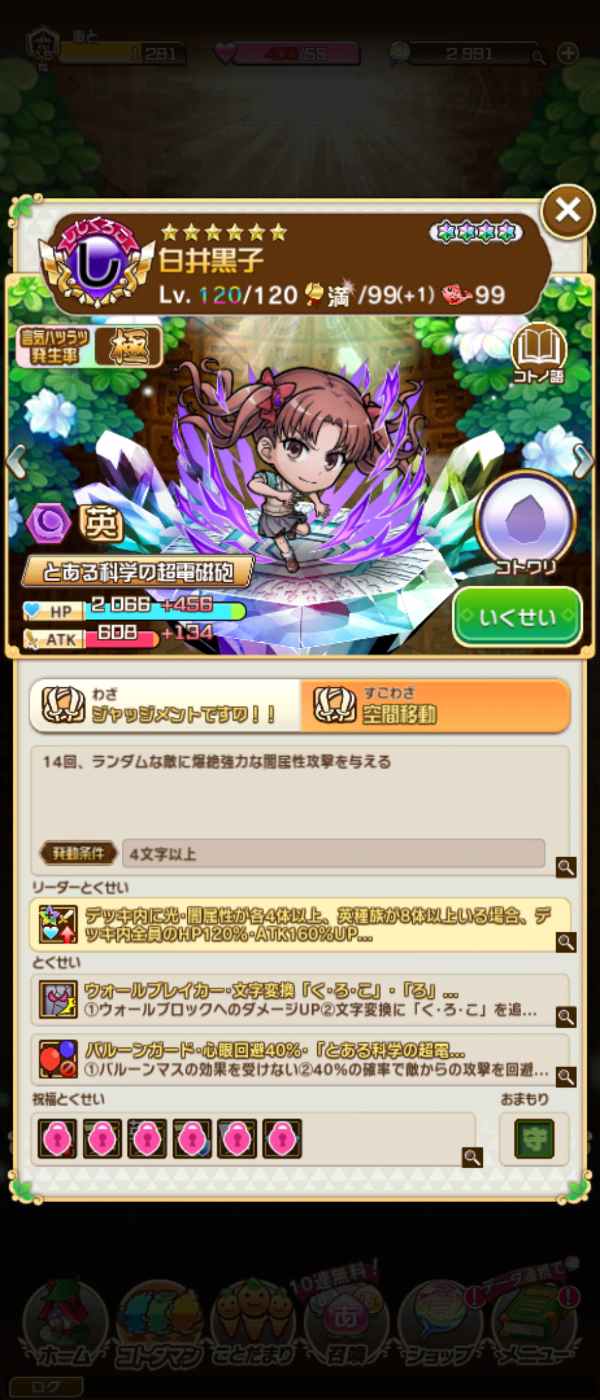Open the おまもり charm slot
This screenshot has height=1400, width=600.
point(533,1139)
